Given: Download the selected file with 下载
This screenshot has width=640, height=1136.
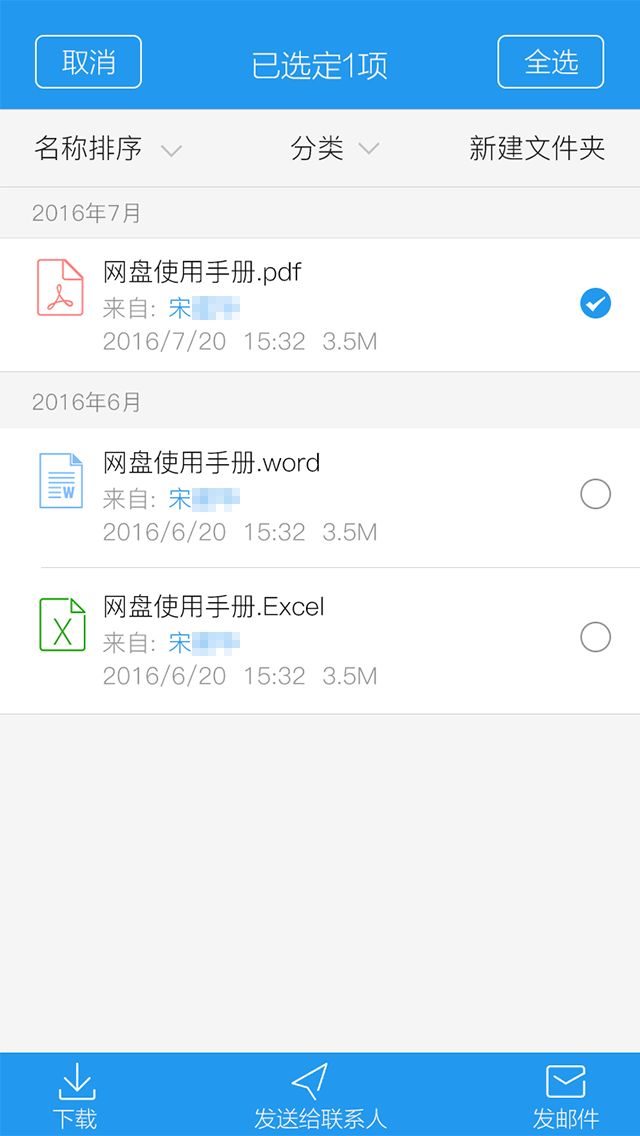Looking at the screenshot, I should pyautogui.click(x=75, y=1096).
